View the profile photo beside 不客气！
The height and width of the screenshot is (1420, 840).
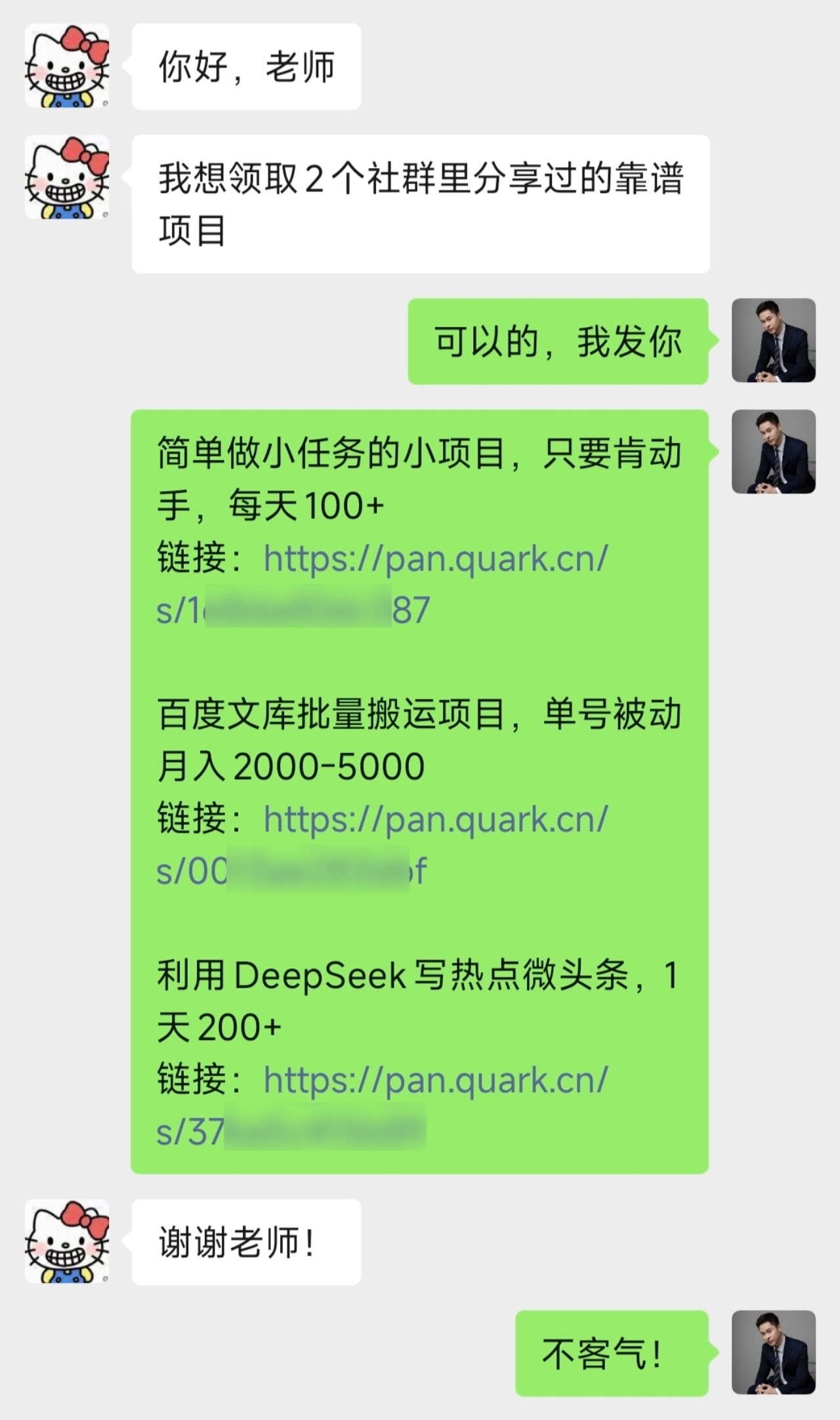pyautogui.click(x=773, y=1352)
